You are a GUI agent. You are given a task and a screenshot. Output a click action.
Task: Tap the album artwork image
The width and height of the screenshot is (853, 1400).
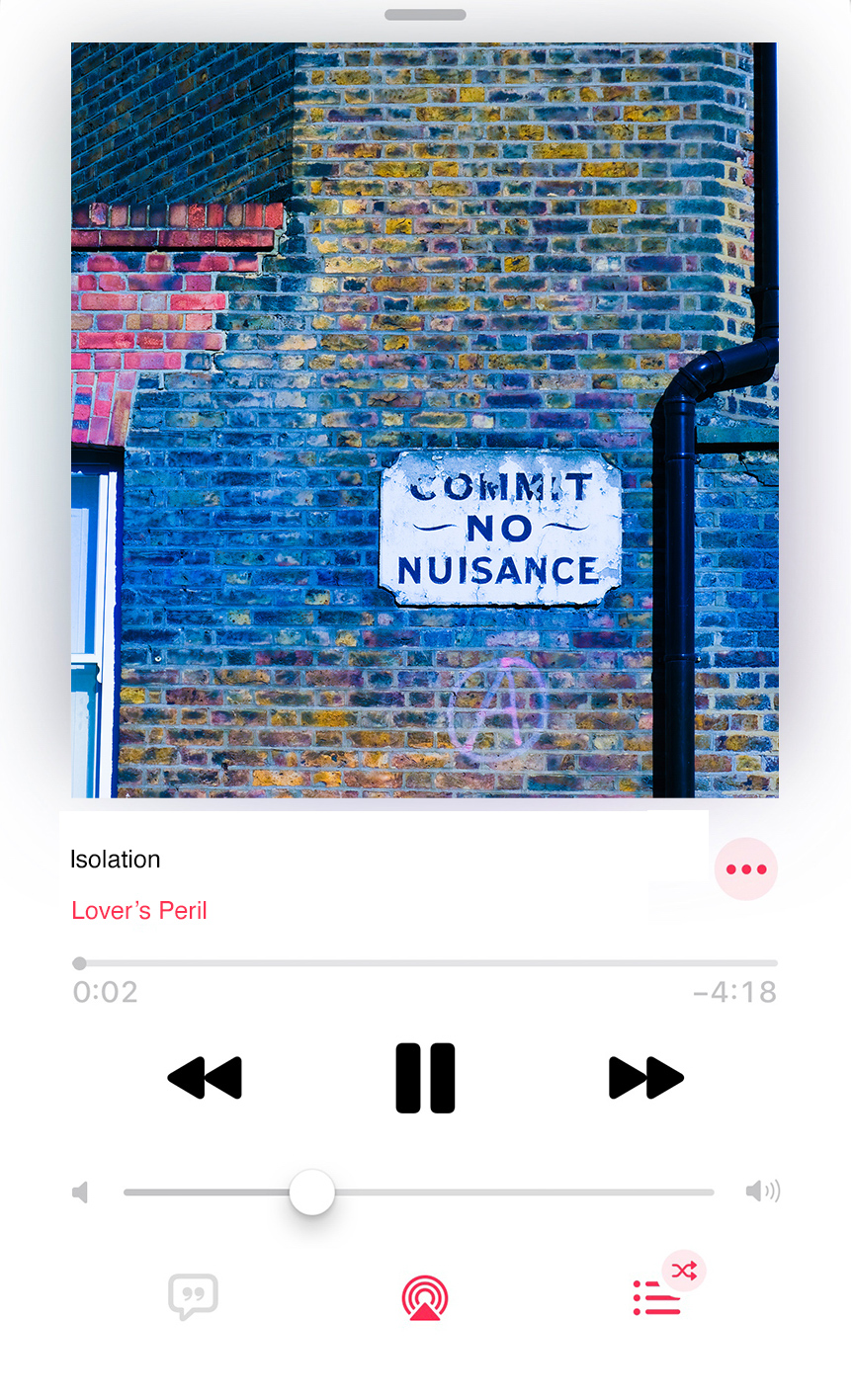click(x=425, y=420)
